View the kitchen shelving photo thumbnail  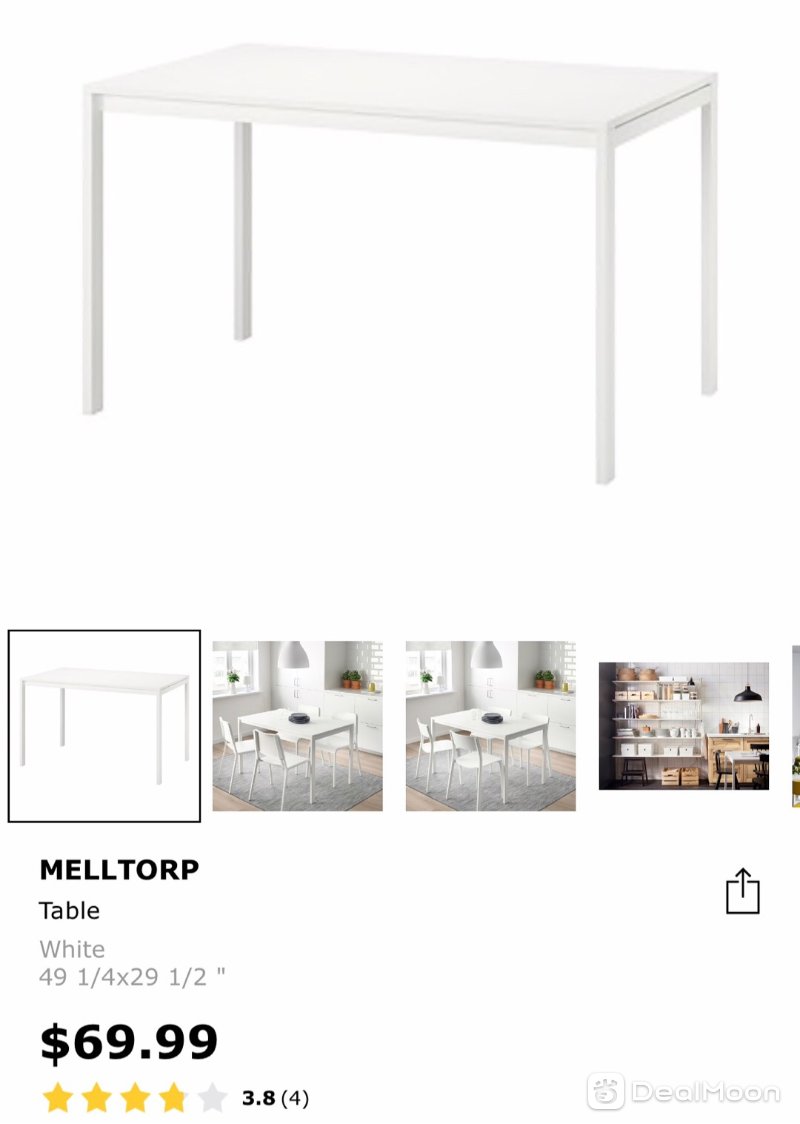[684, 726]
